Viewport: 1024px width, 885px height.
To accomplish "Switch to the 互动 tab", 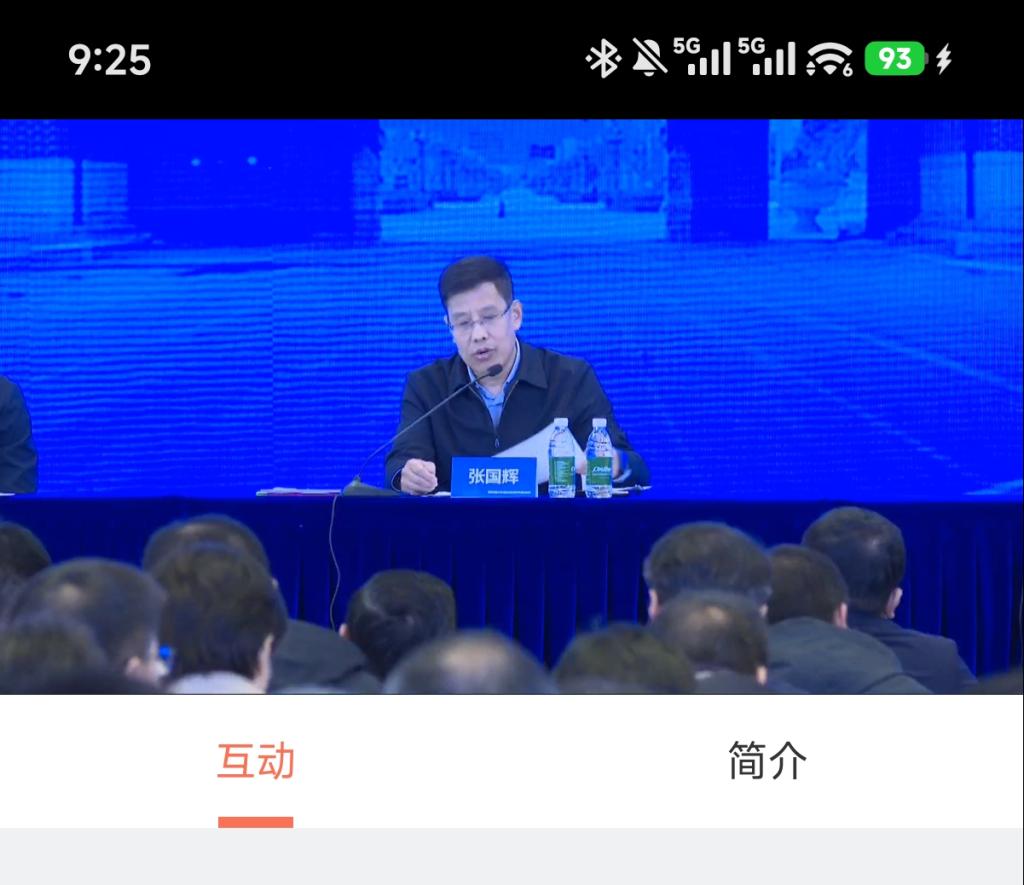I will (256, 762).
